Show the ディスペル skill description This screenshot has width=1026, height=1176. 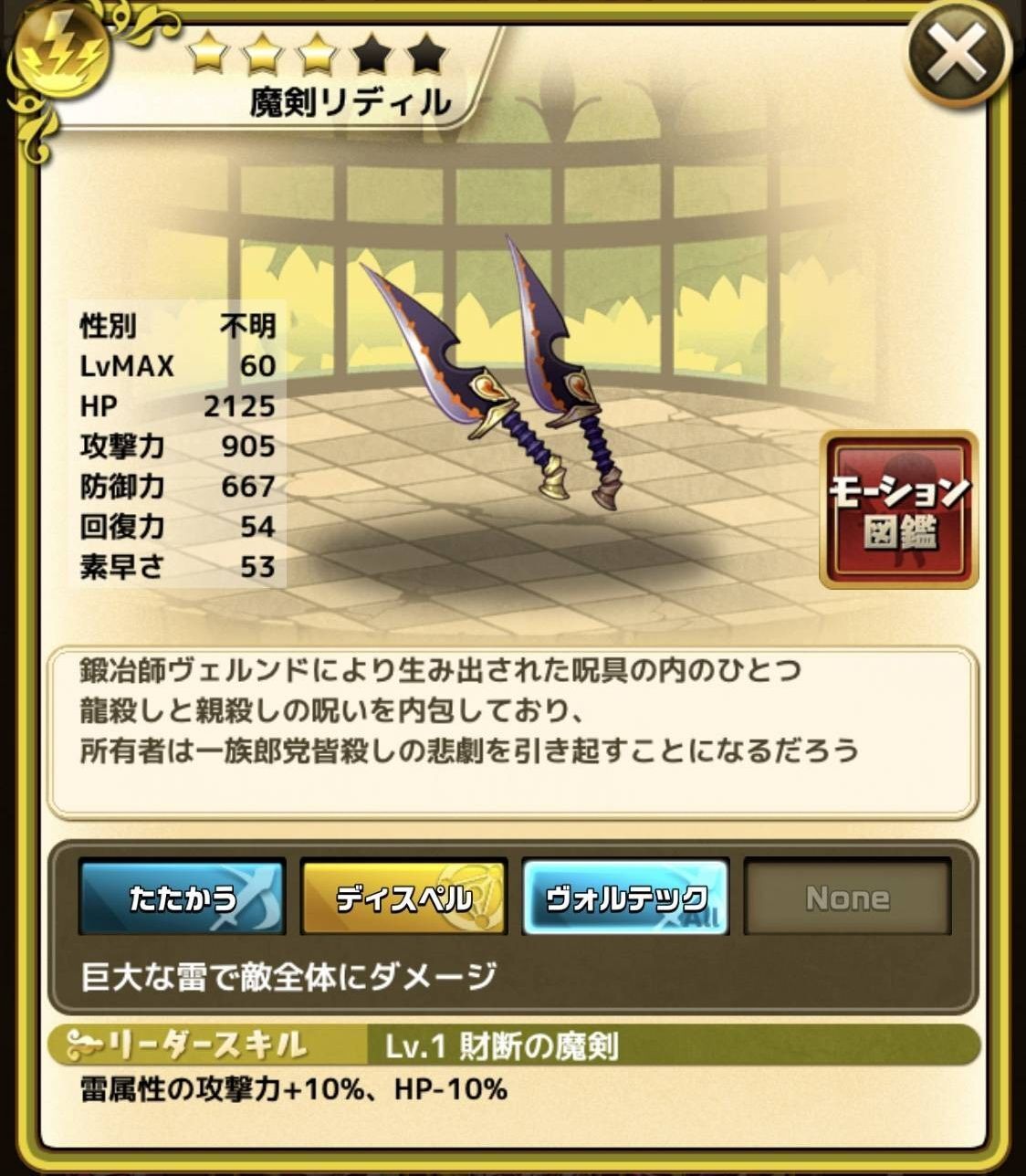[403, 897]
